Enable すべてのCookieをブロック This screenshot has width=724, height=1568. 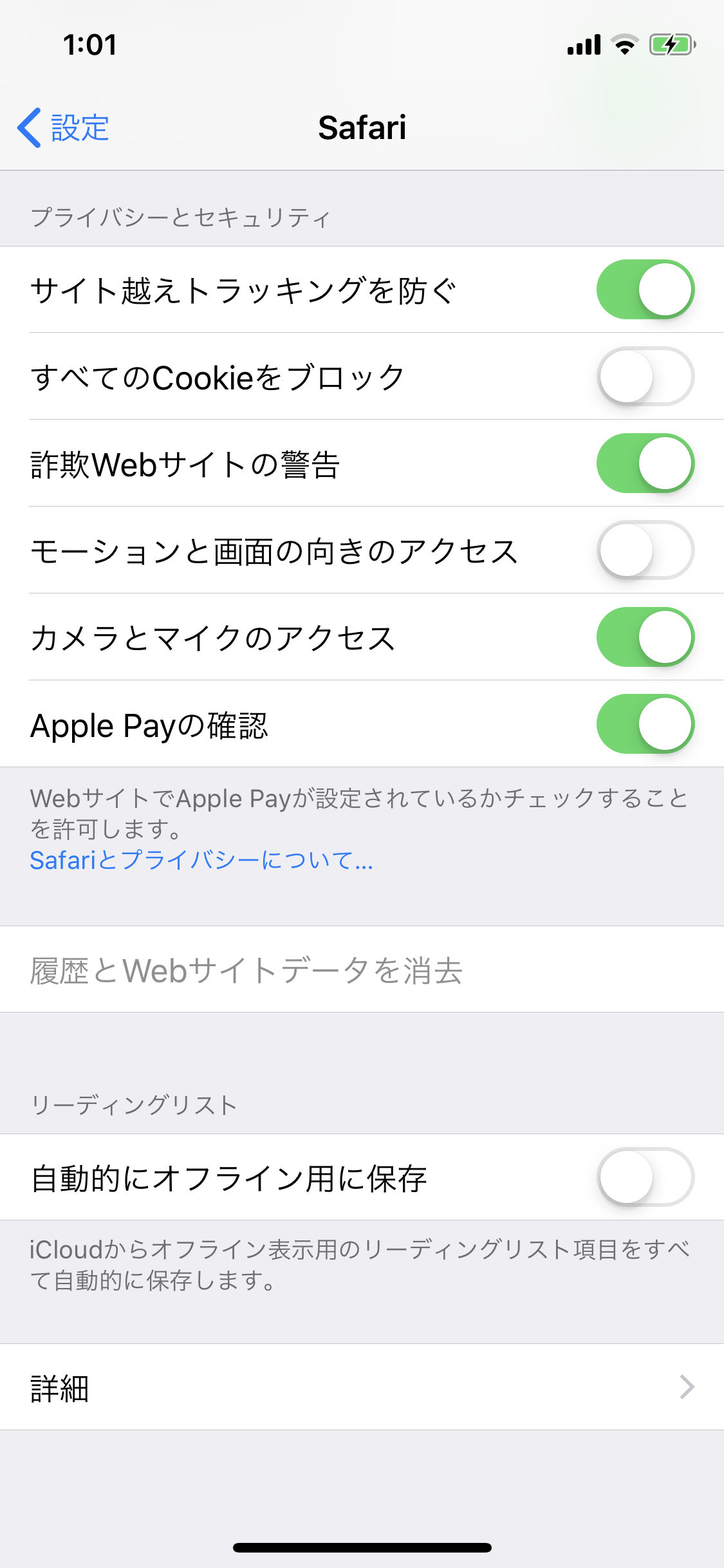tap(645, 377)
